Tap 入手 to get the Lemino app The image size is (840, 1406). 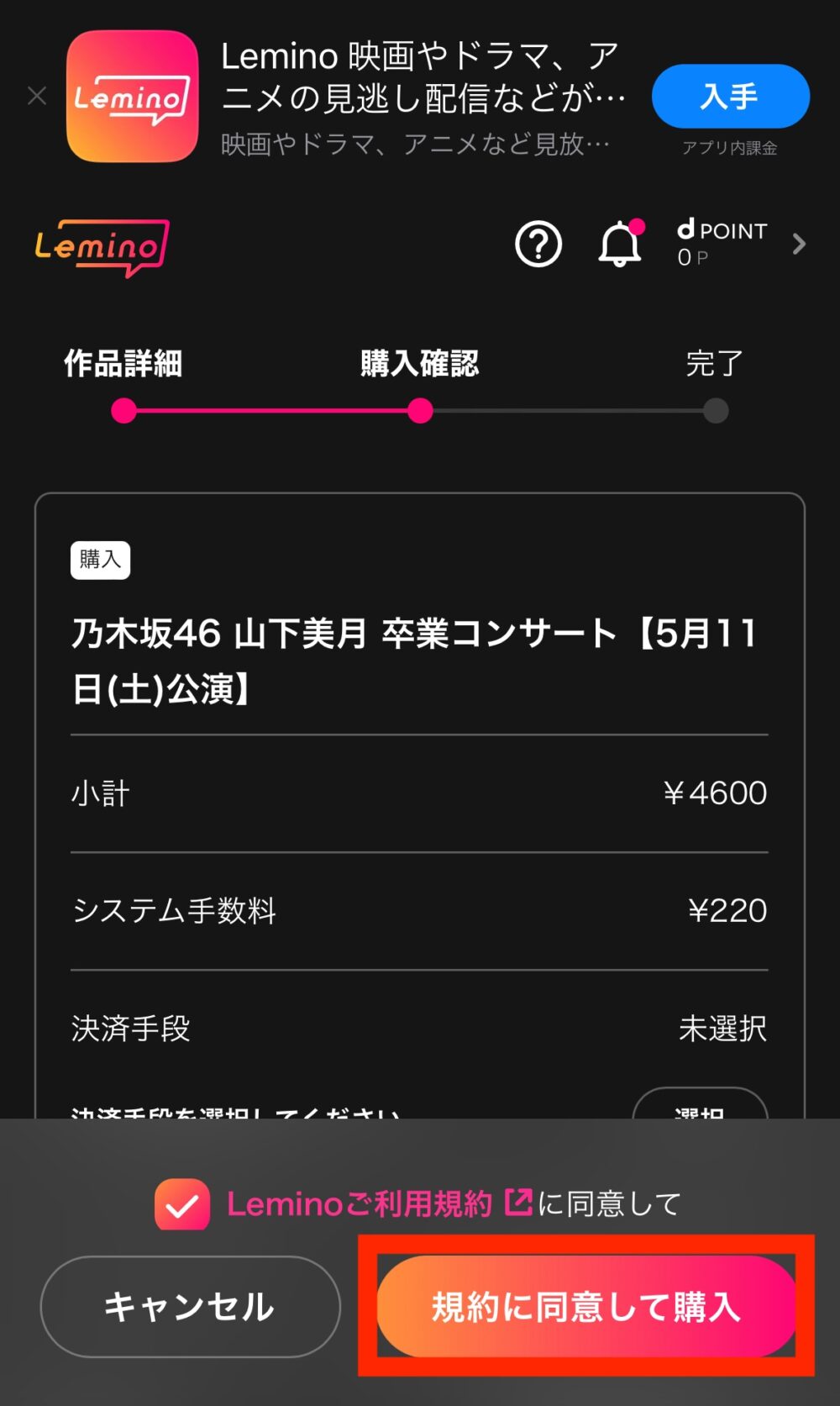[x=730, y=97]
